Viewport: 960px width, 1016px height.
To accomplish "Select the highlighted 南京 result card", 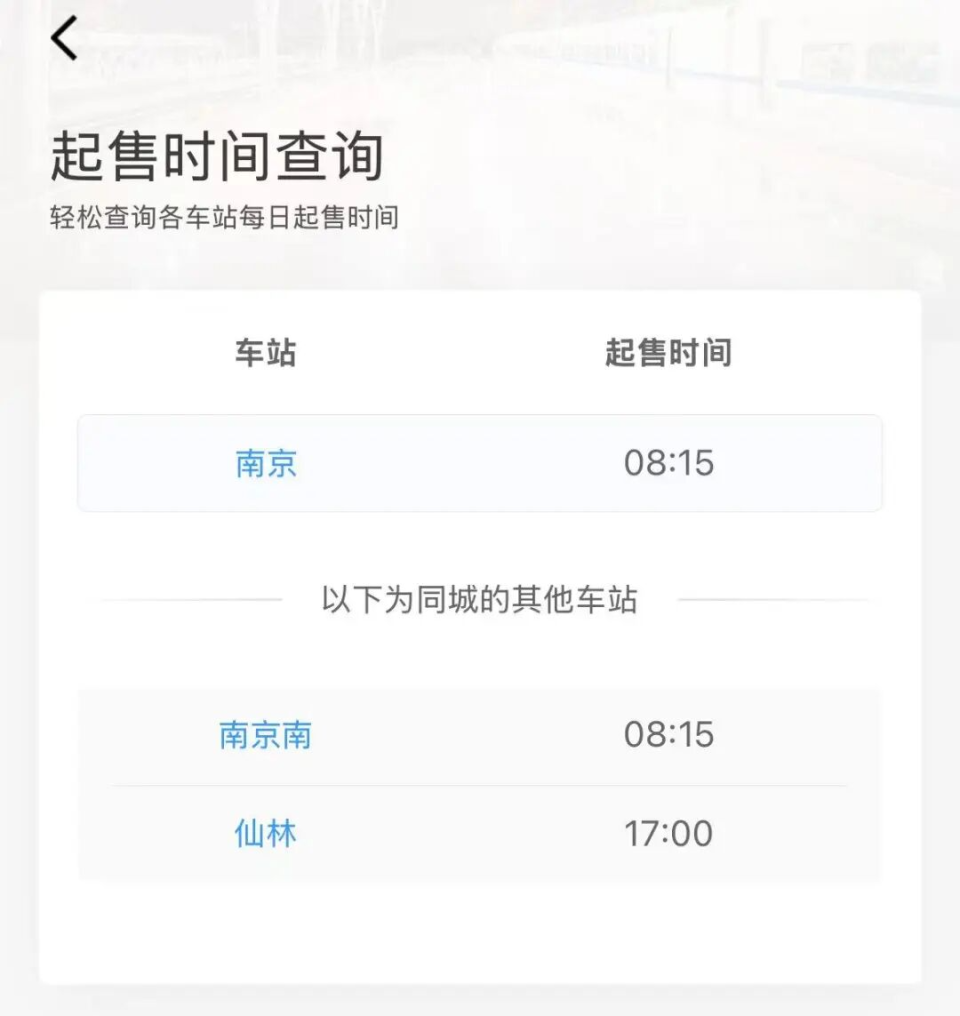I will (x=480, y=463).
